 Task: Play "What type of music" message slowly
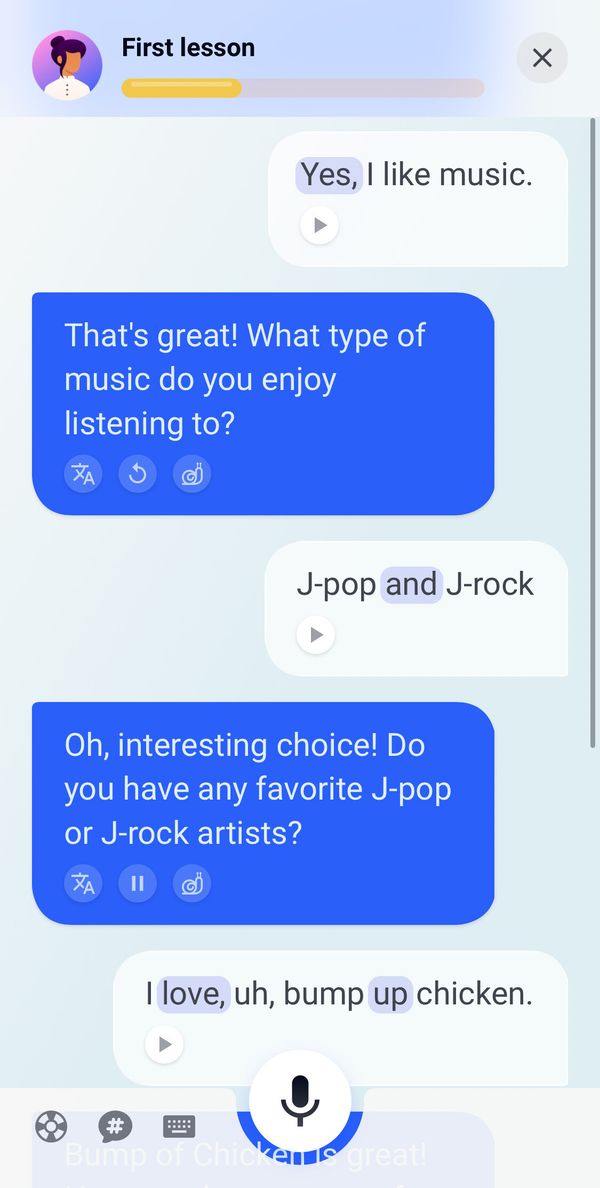192,475
